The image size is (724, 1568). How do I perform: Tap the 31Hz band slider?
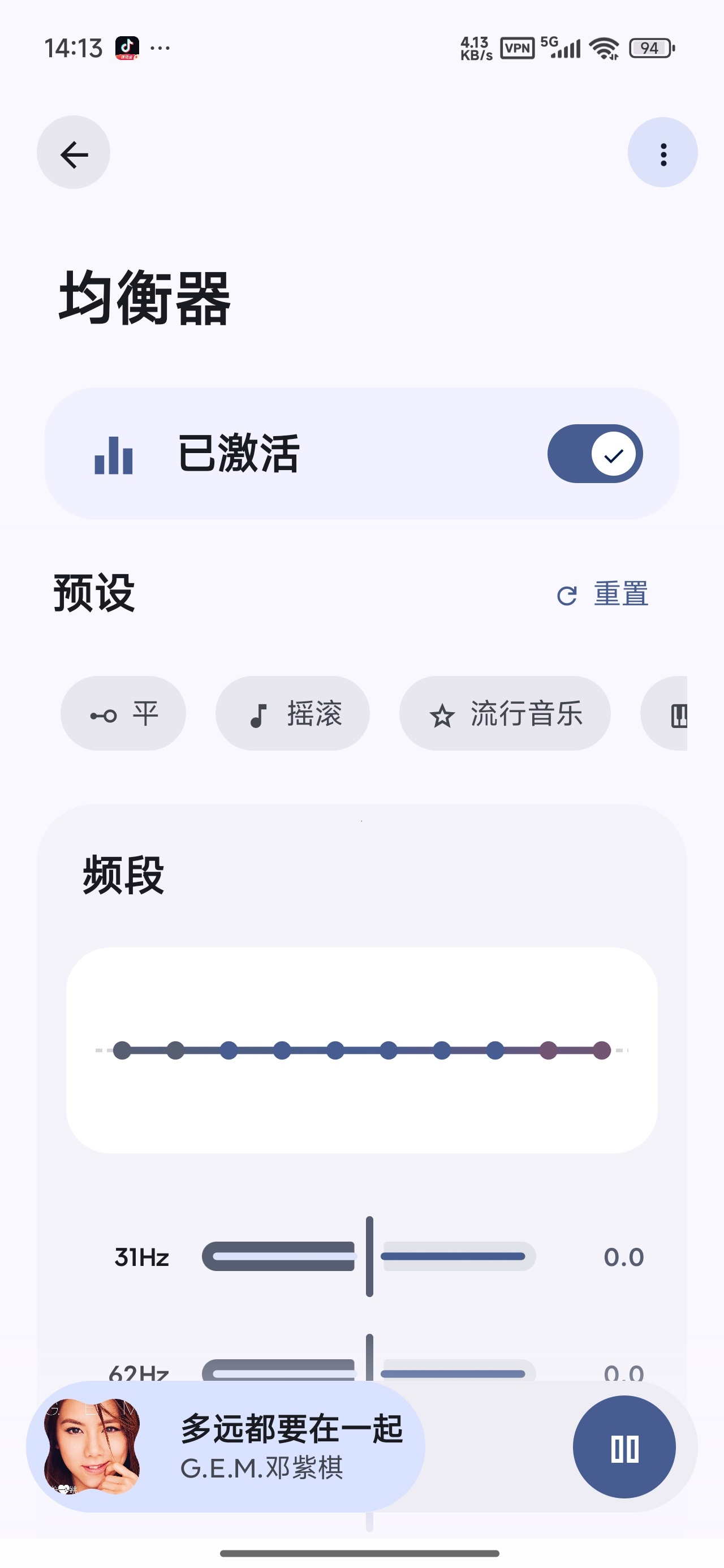coord(369,1257)
